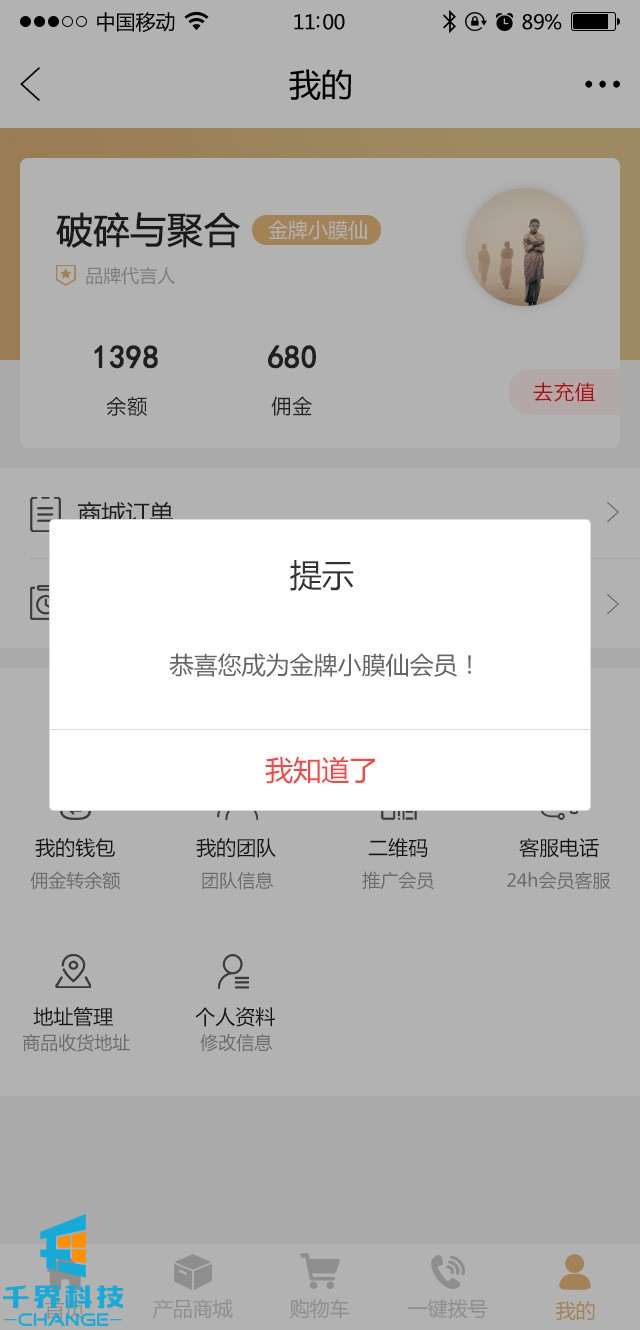Tap 去充值 to recharge the balance

[564, 392]
